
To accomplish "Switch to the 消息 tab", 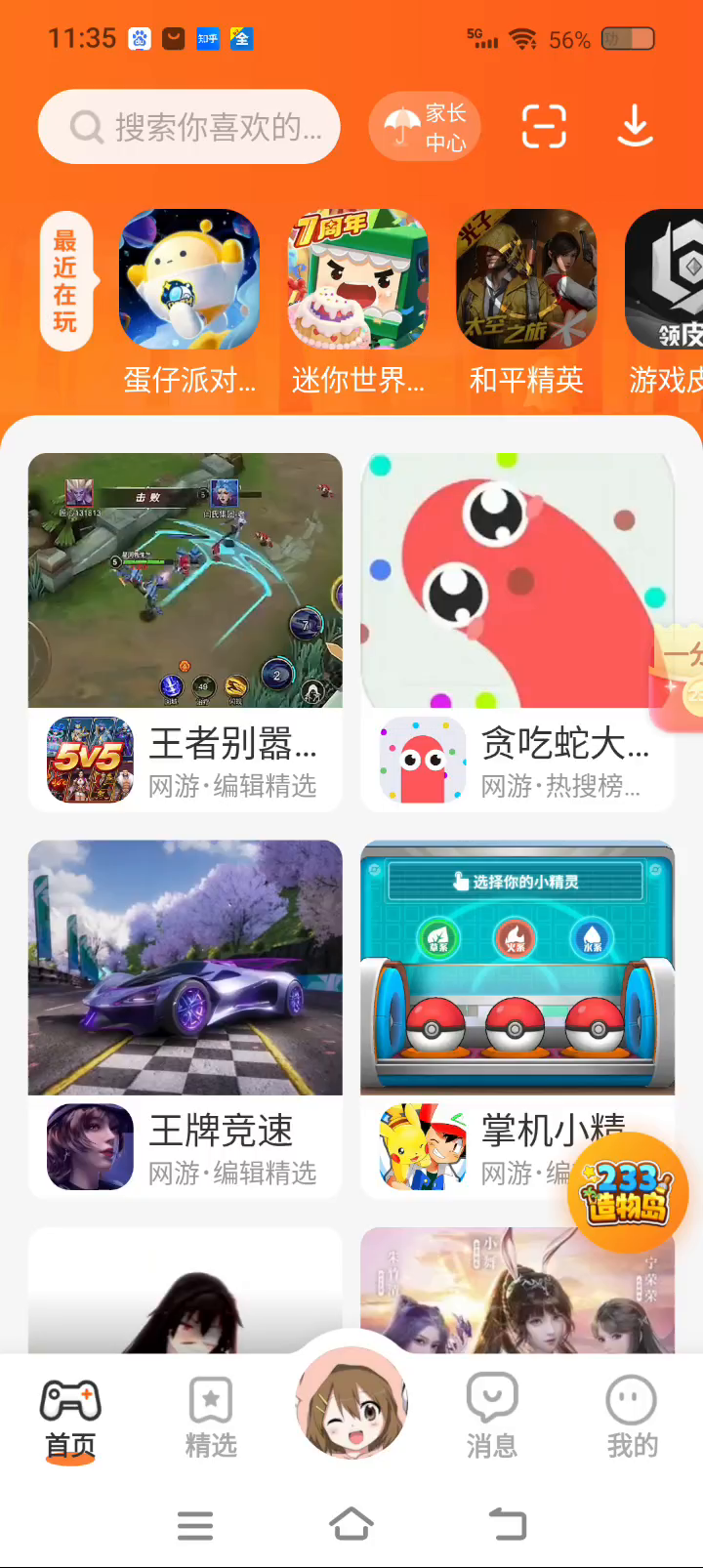I will (x=492, y=1418).
